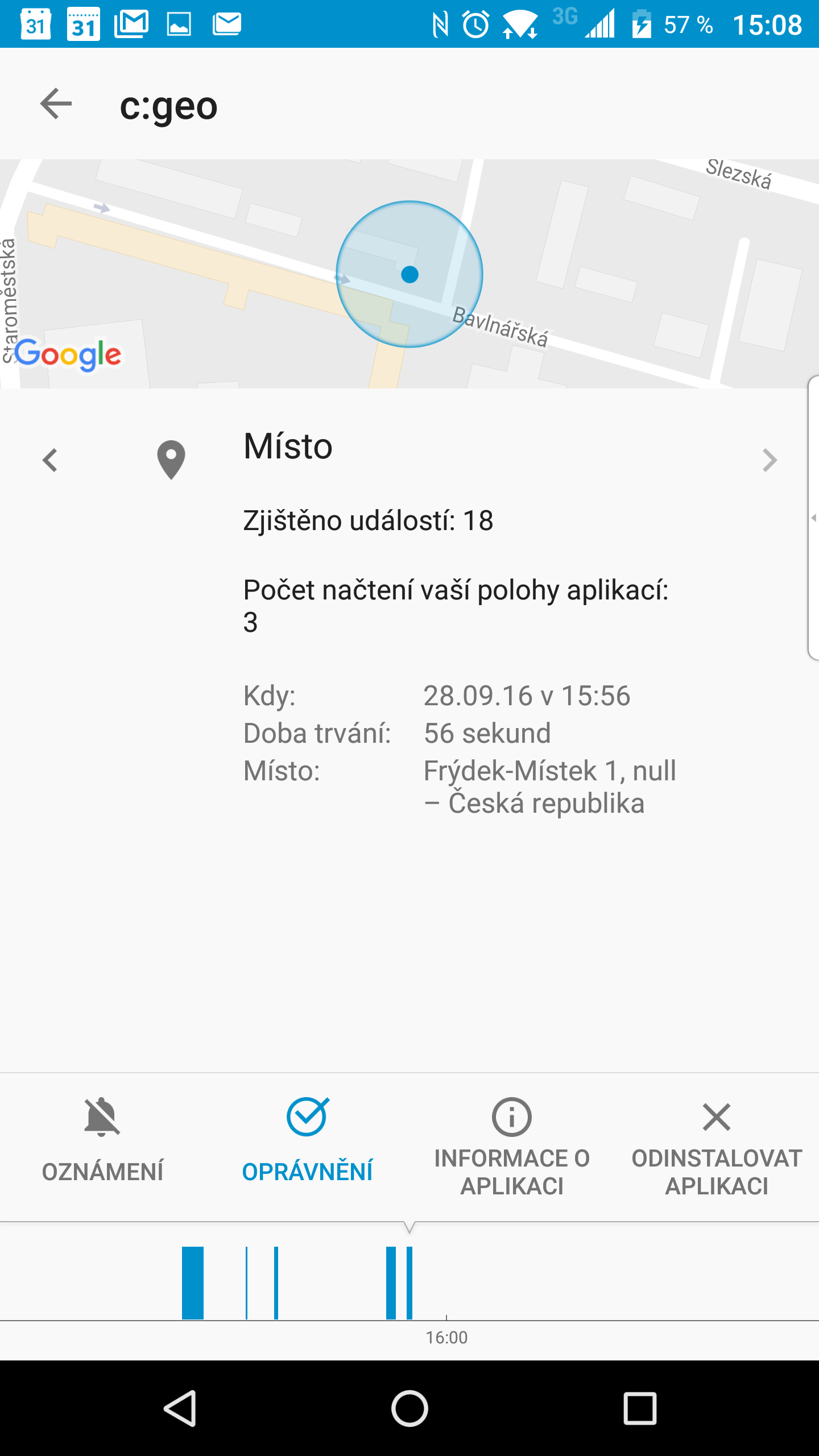Tap the system home button
The image size is (819, 1456).
[x=409, y=1409]
